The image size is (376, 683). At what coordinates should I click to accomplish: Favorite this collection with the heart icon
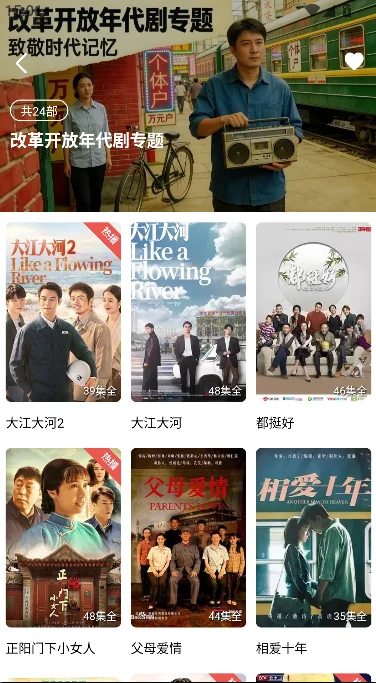pos(354,61)
